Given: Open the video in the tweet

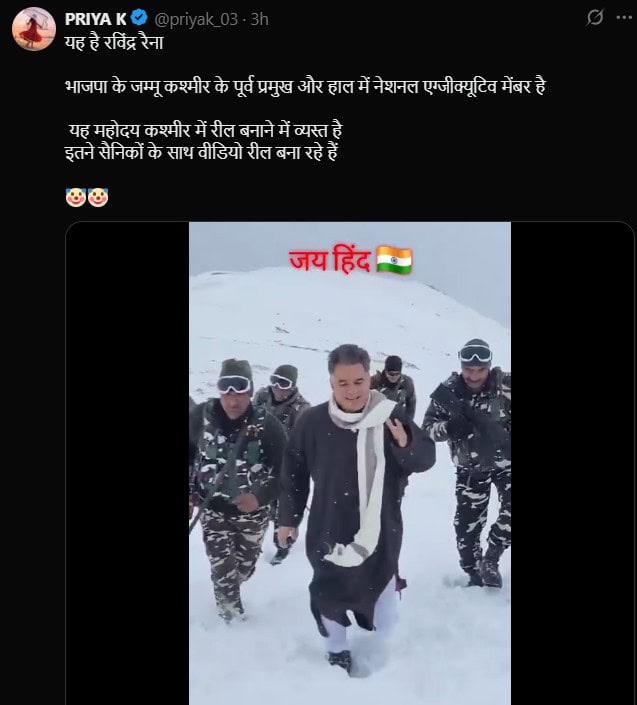Looking at the screenshot, I should pyautogui.click(x=350, y=460).
